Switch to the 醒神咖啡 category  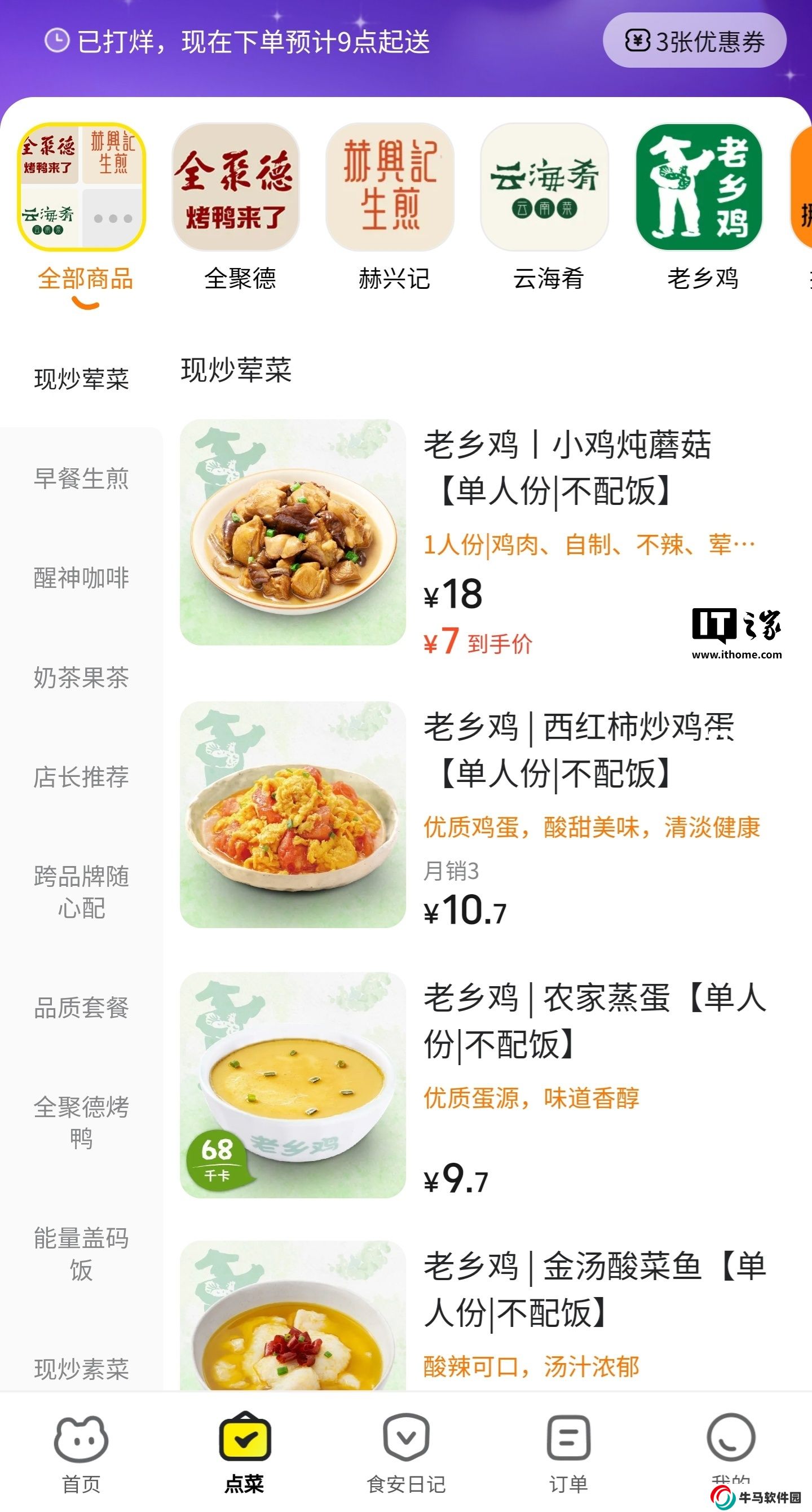(x=81, y=578)
